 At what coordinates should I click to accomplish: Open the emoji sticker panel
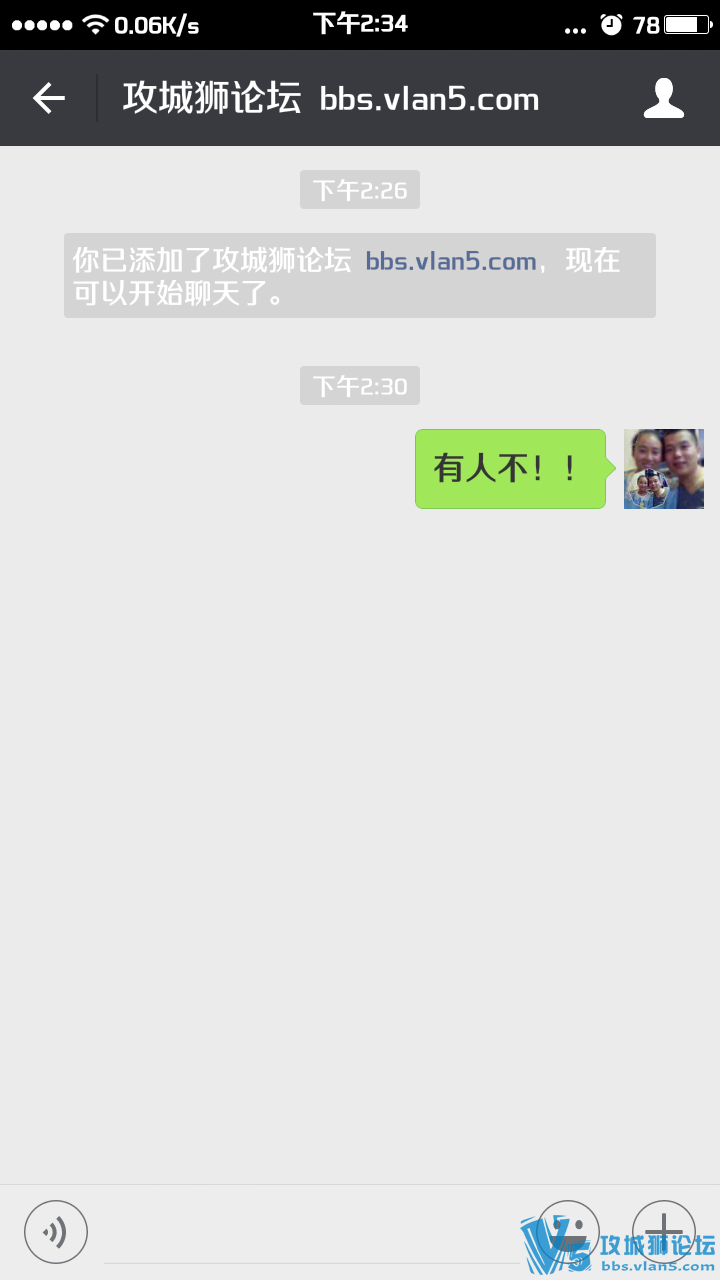[x=568, y=1230]
